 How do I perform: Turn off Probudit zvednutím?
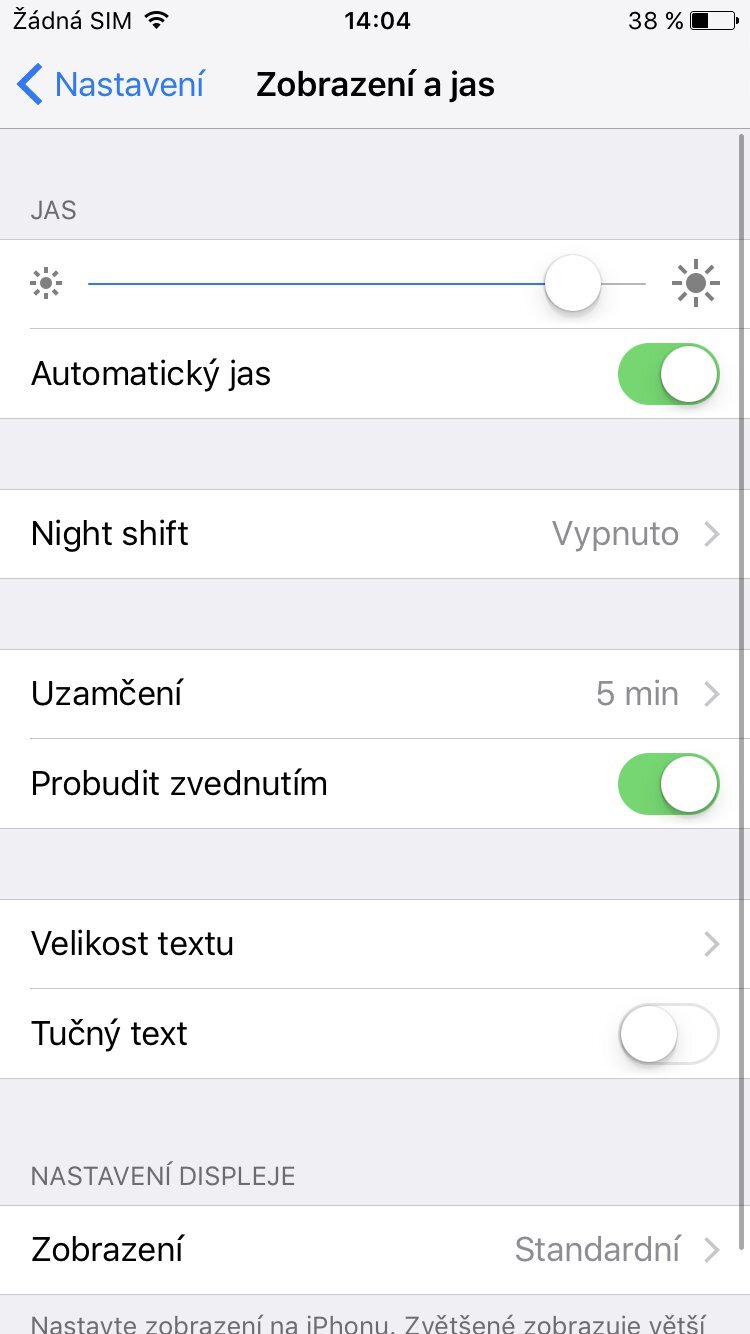[x=668, y=784]
